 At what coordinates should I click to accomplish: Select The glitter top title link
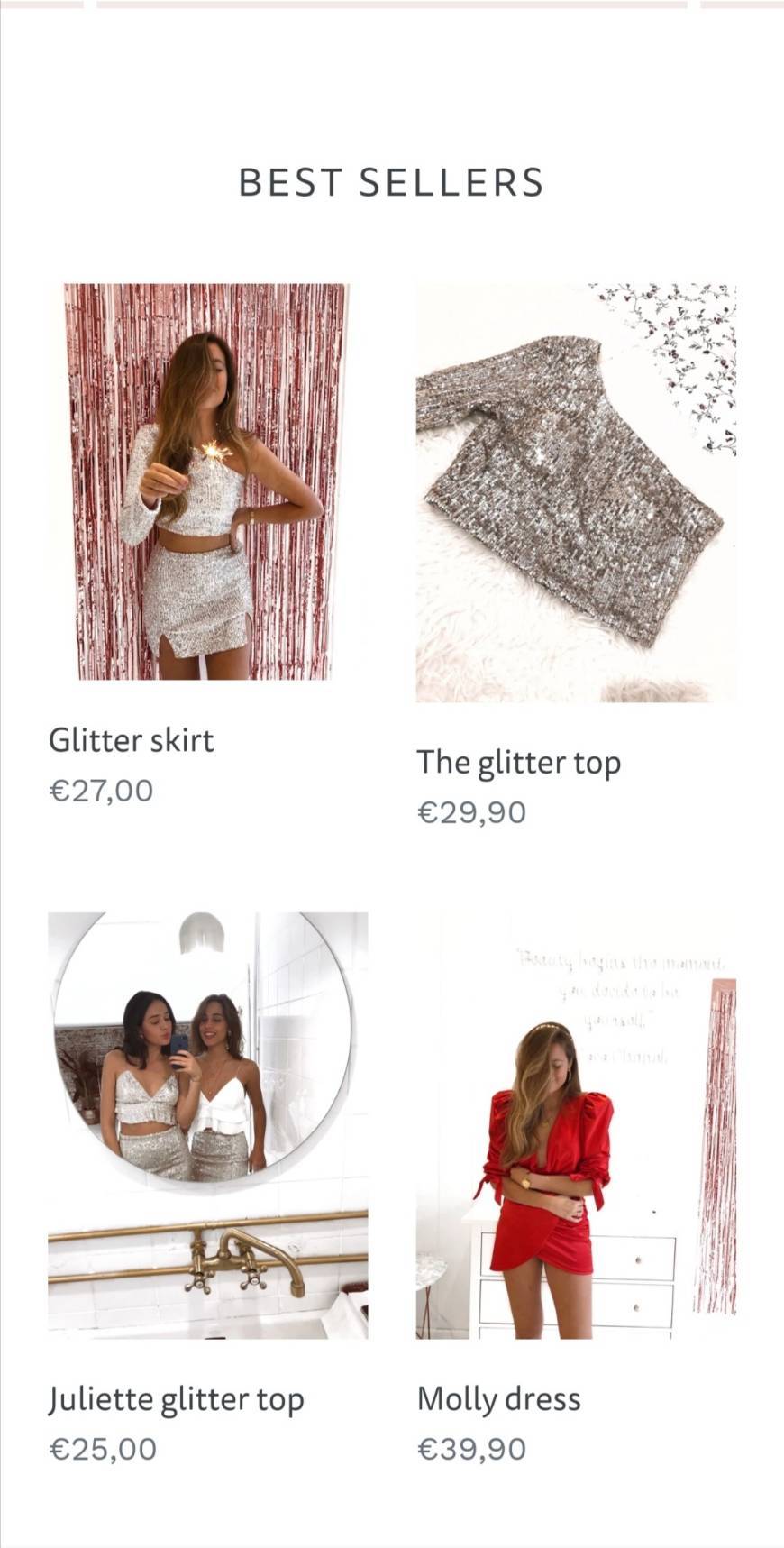point(518,763)
